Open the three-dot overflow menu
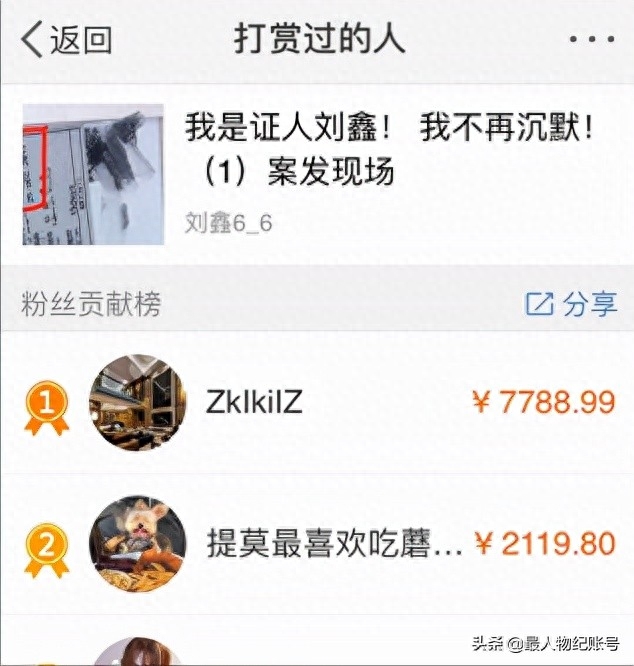 592,40
